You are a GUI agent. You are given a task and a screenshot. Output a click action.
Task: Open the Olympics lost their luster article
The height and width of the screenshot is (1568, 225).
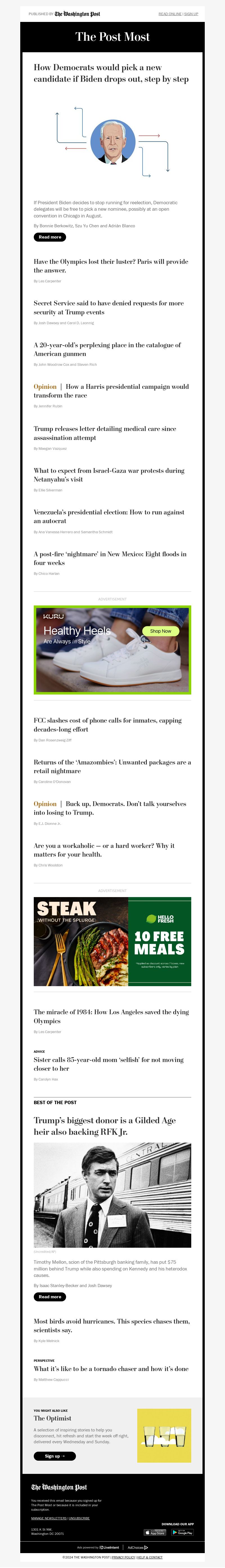click(110, 266)
